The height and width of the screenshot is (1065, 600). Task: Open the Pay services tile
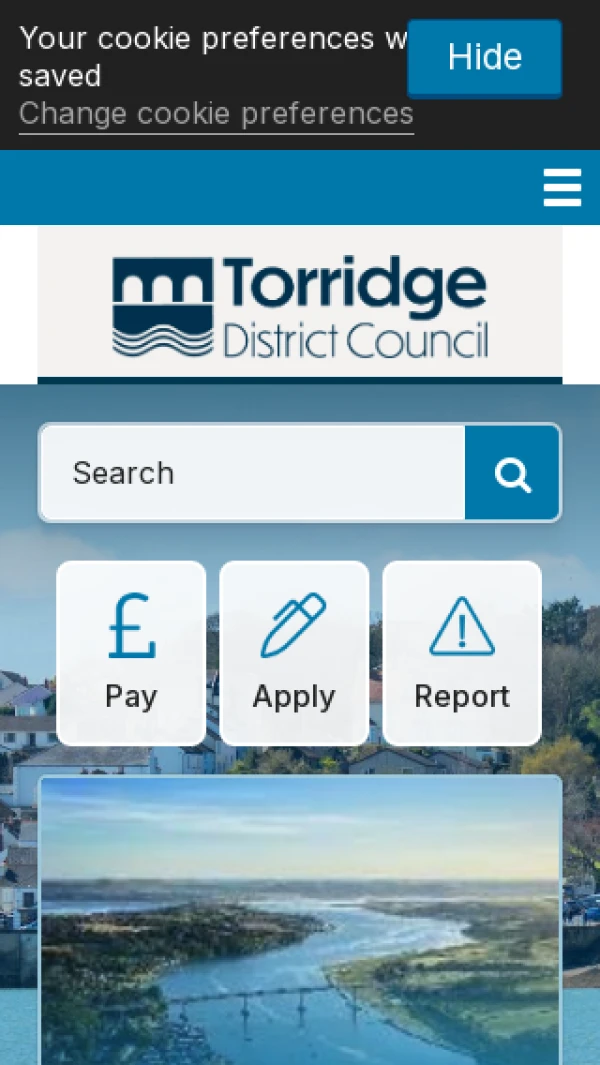click(x=131, y=653)
